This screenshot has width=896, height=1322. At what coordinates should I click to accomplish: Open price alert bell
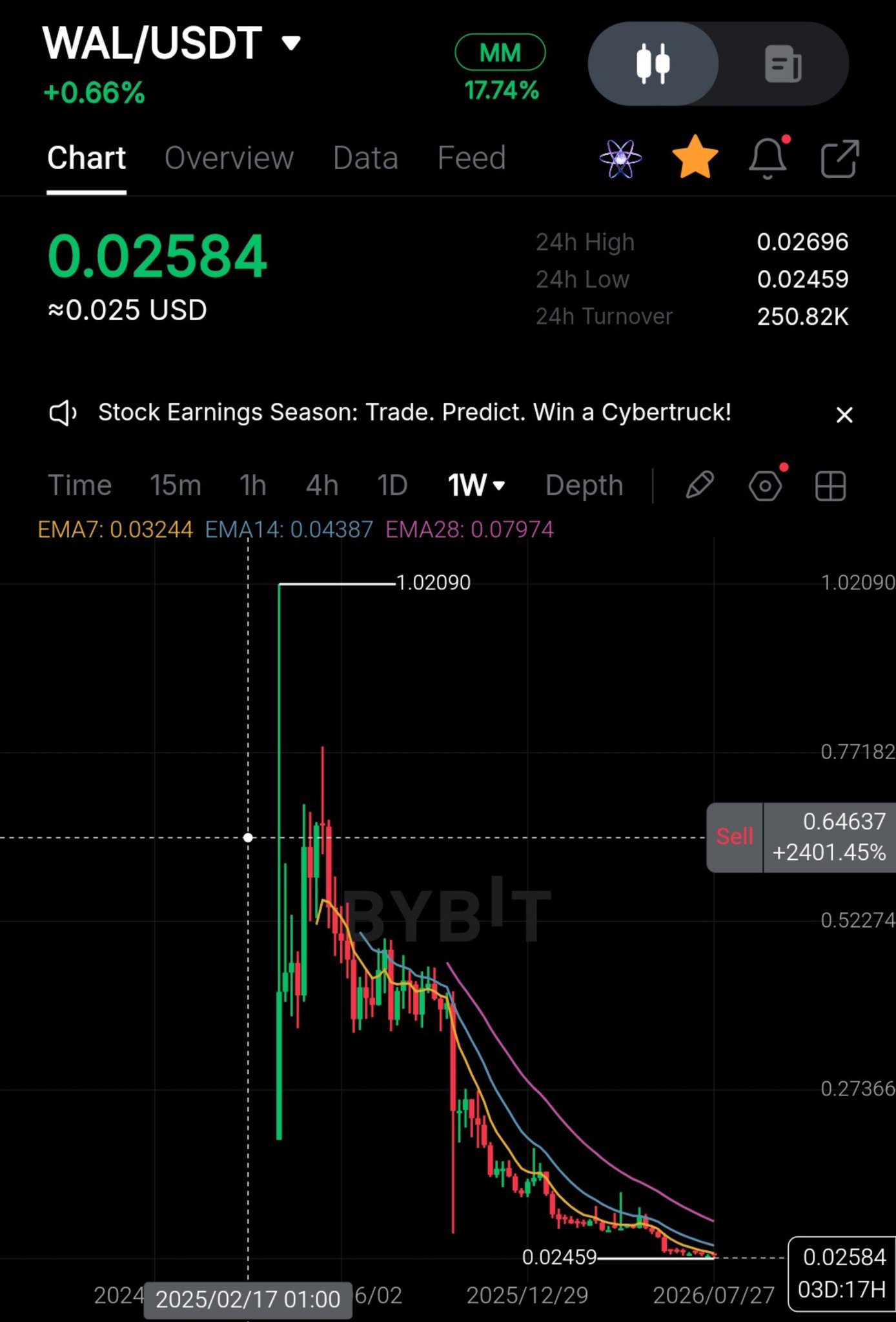coord(768,158)
